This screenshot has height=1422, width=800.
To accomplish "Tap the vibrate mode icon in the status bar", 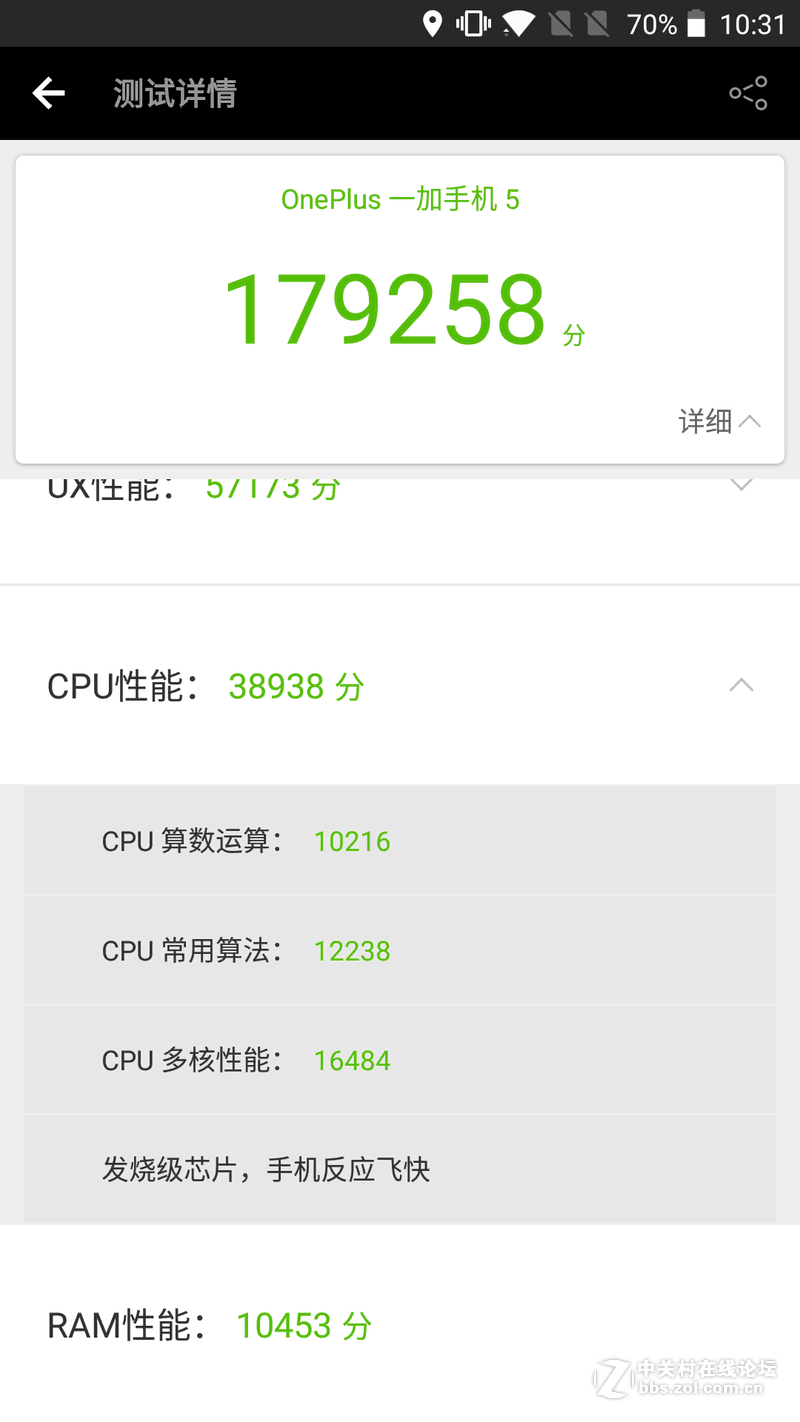I will [x=472, y=23].
